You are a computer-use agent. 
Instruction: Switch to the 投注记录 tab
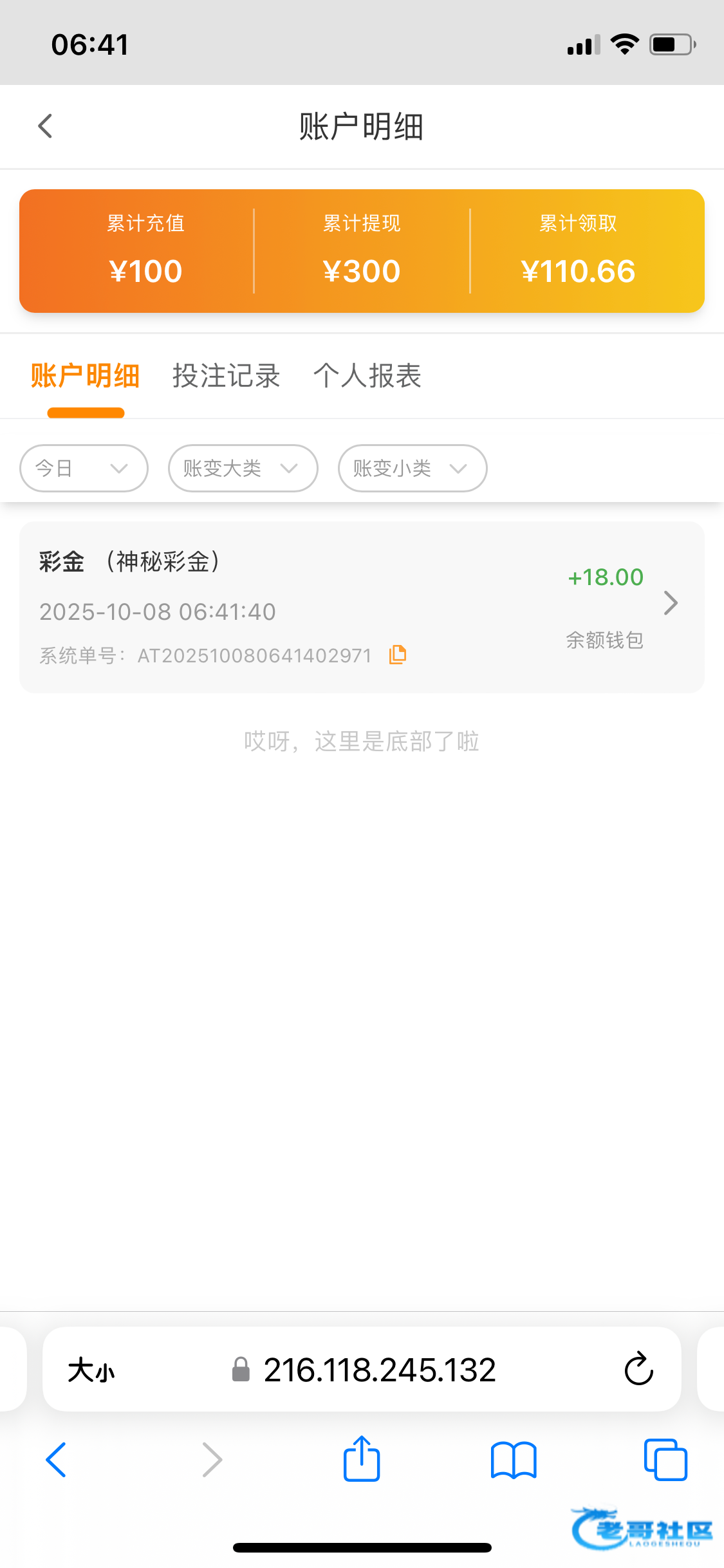226,376
